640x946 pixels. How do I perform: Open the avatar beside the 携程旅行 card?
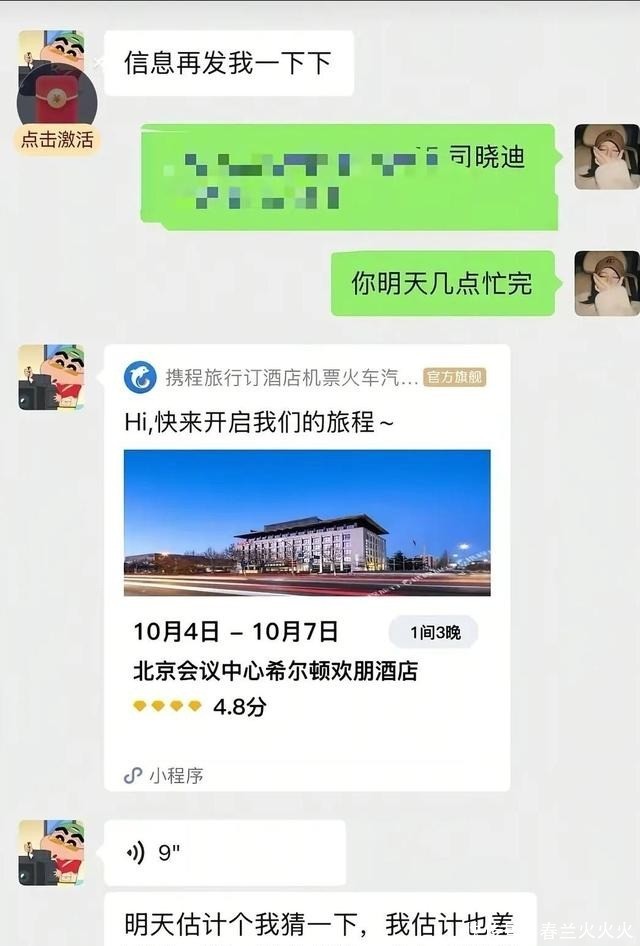point(51,377)
